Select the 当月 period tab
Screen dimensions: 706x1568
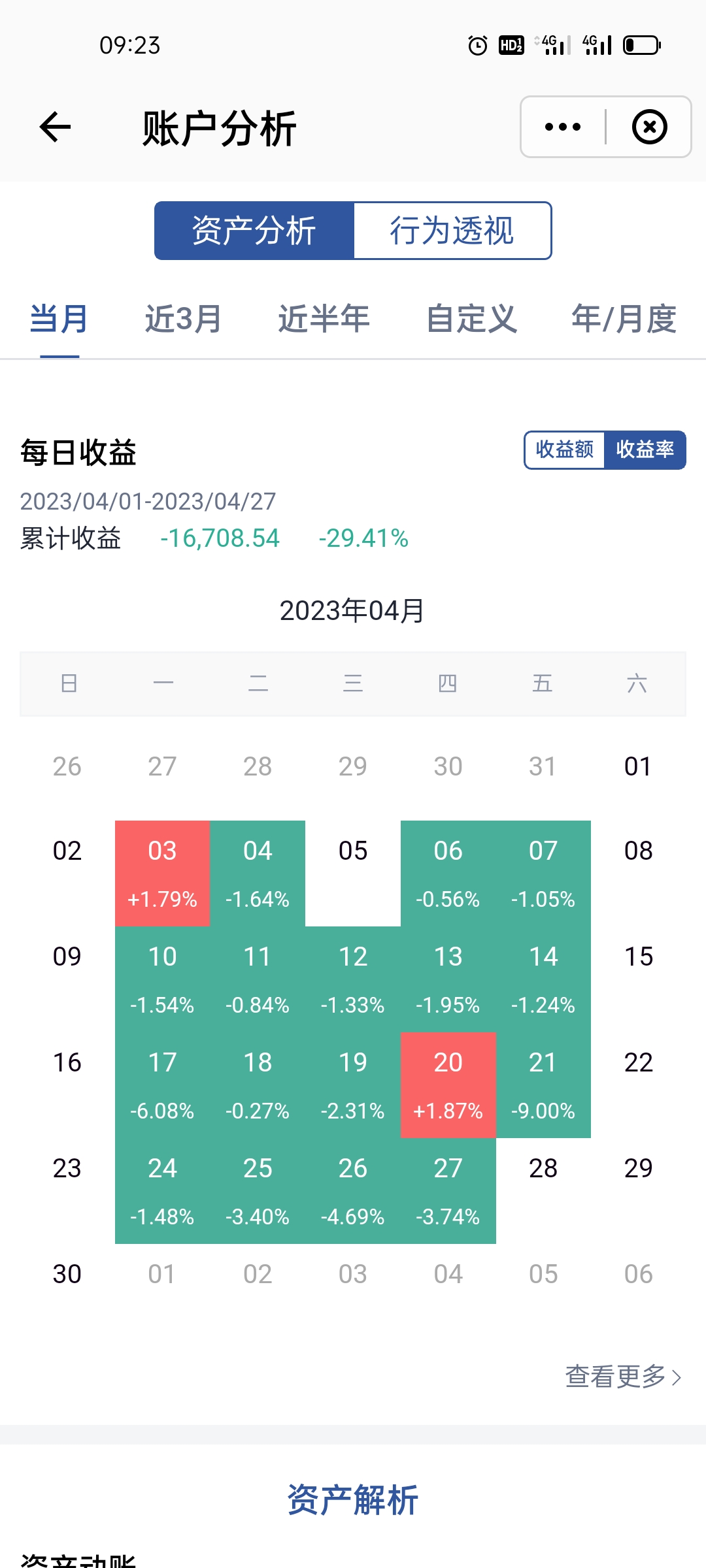(x=59, y=319)
